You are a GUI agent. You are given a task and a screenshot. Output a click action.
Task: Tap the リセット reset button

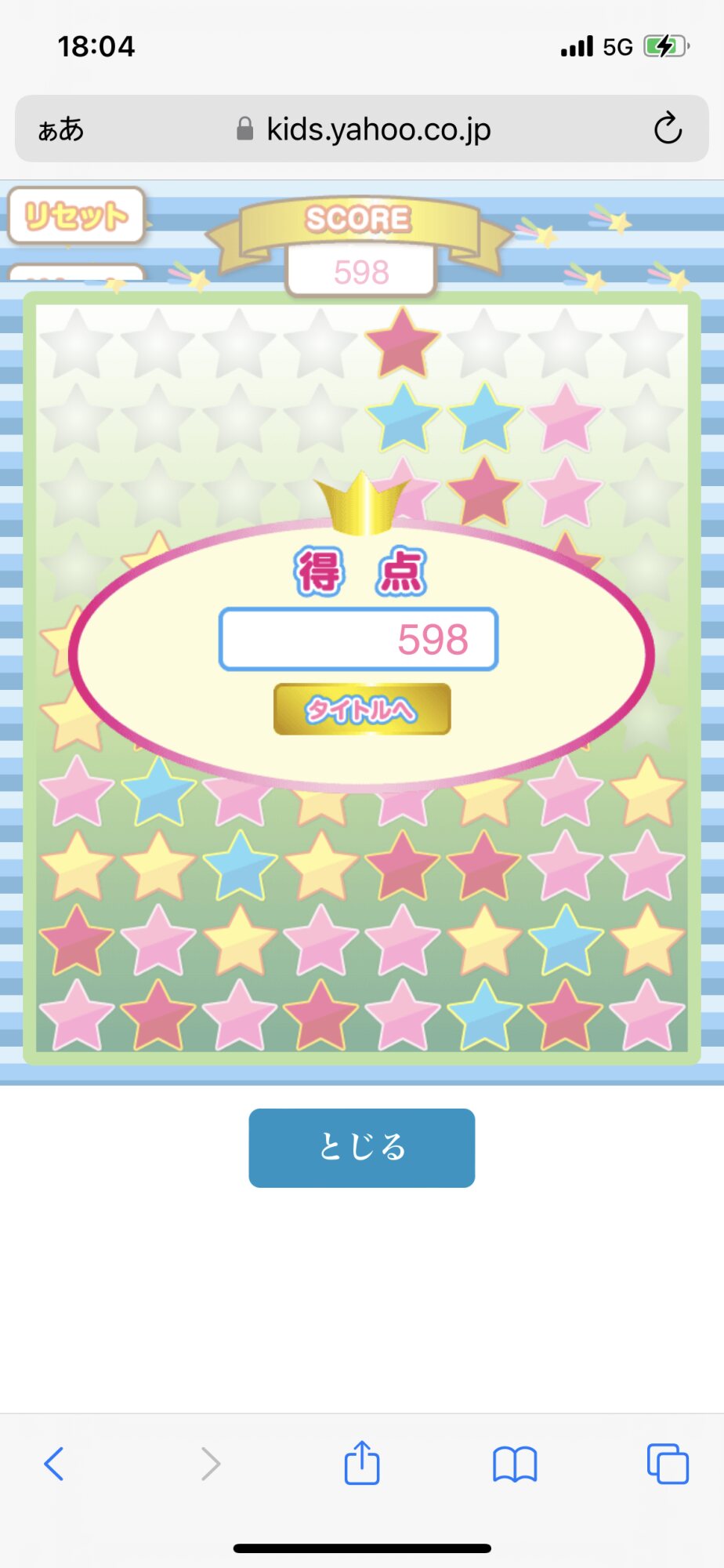[x=76, y=216]
